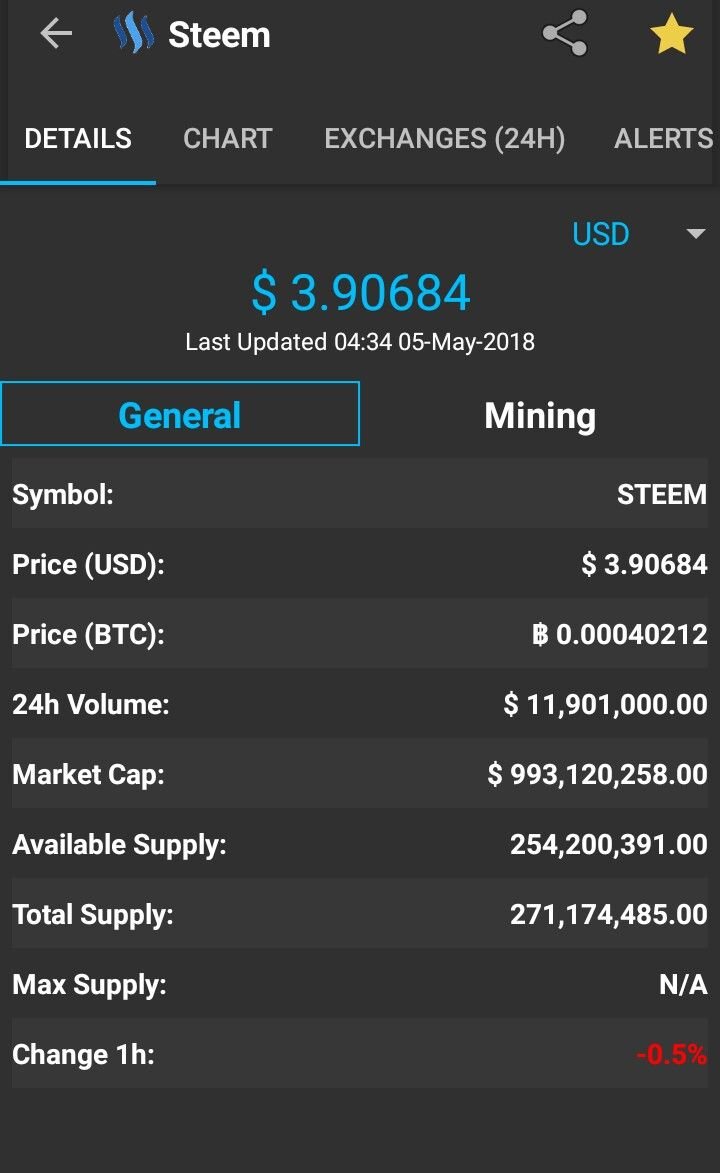
Task: Select the General section
Action: pyautogui.click(x=180, y=414)
